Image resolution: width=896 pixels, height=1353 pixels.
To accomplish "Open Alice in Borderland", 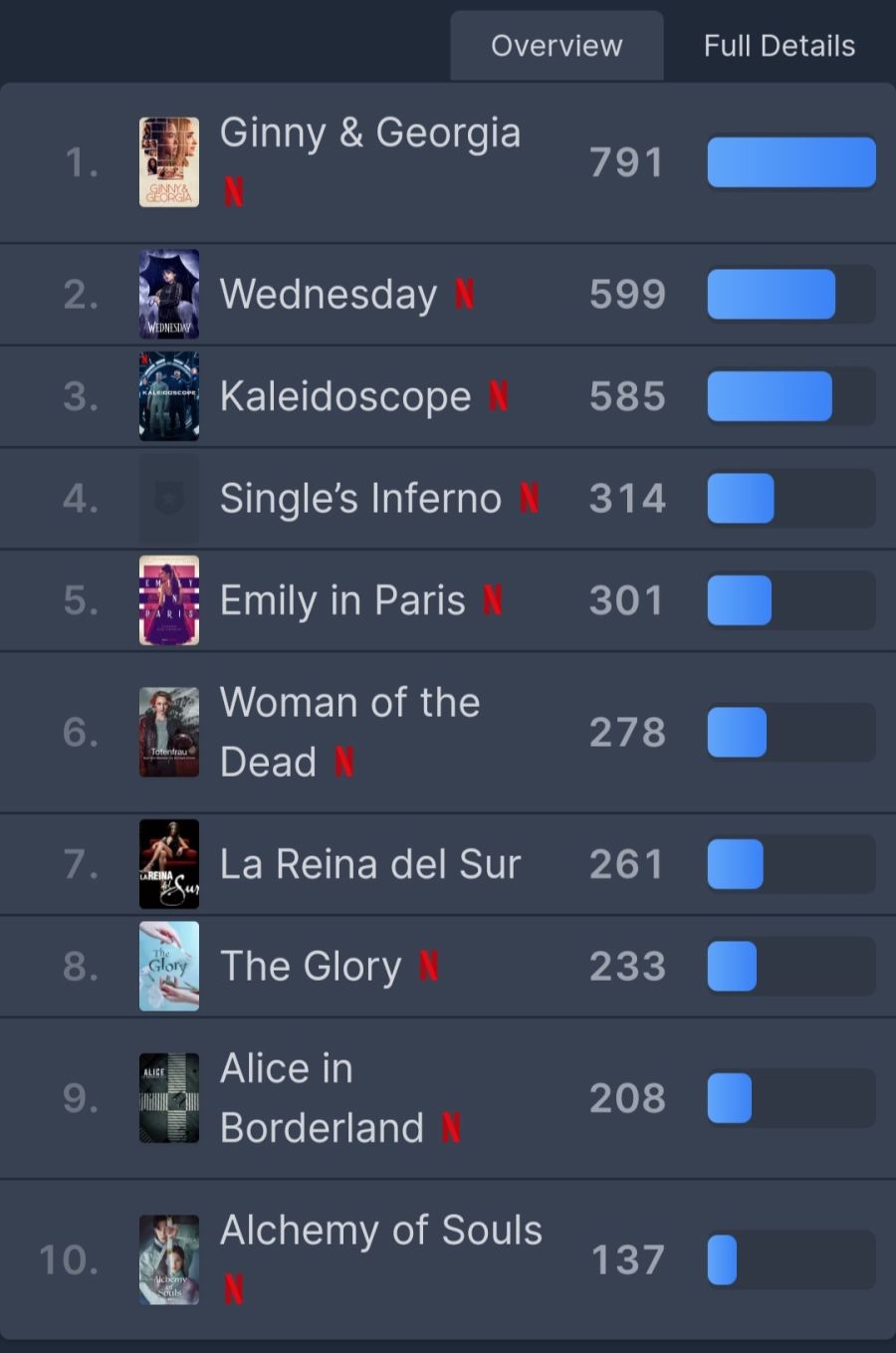I will click(321, 1098).
